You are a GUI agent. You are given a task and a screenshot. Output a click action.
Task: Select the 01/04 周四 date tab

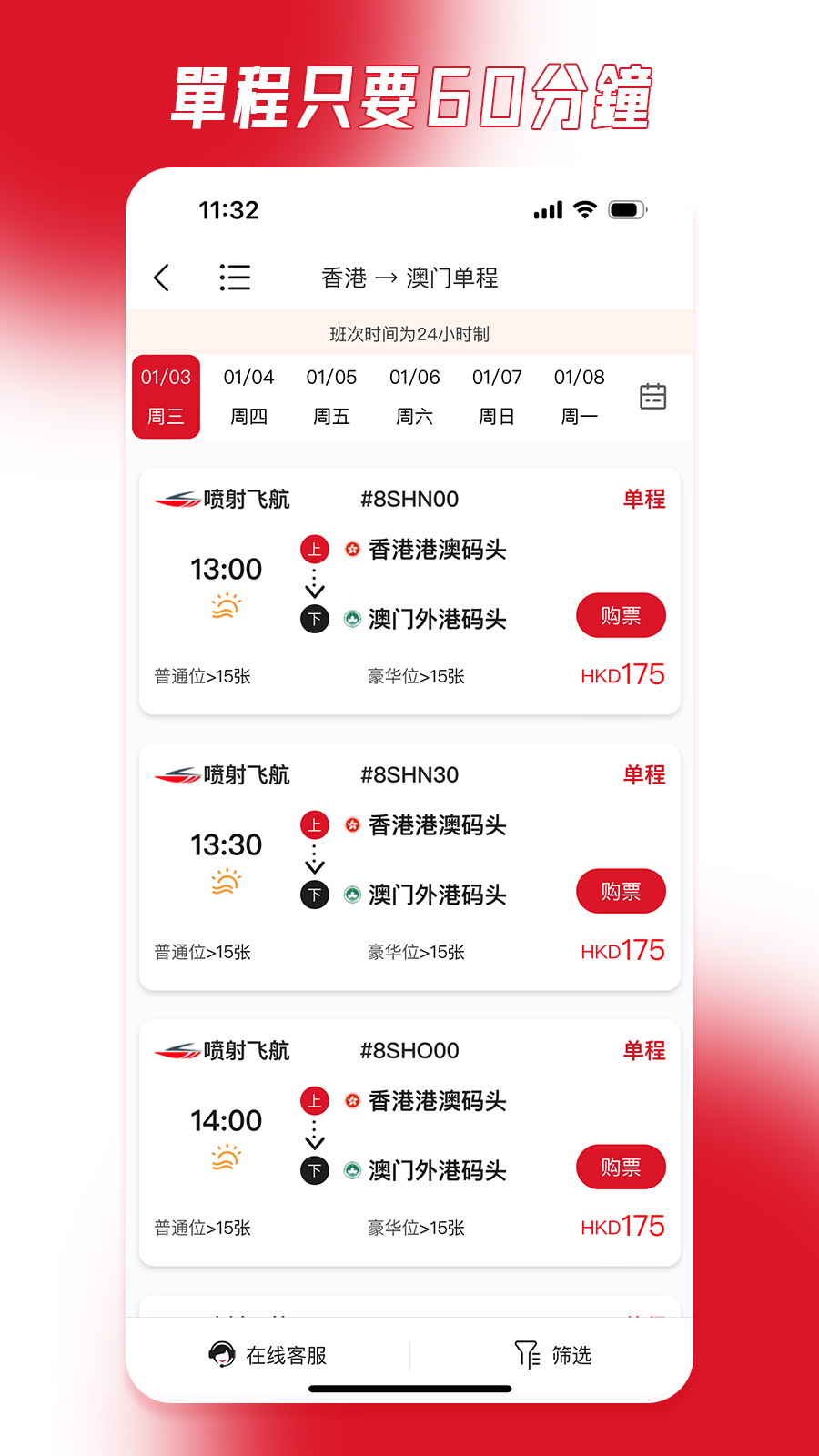coord(248,396)
